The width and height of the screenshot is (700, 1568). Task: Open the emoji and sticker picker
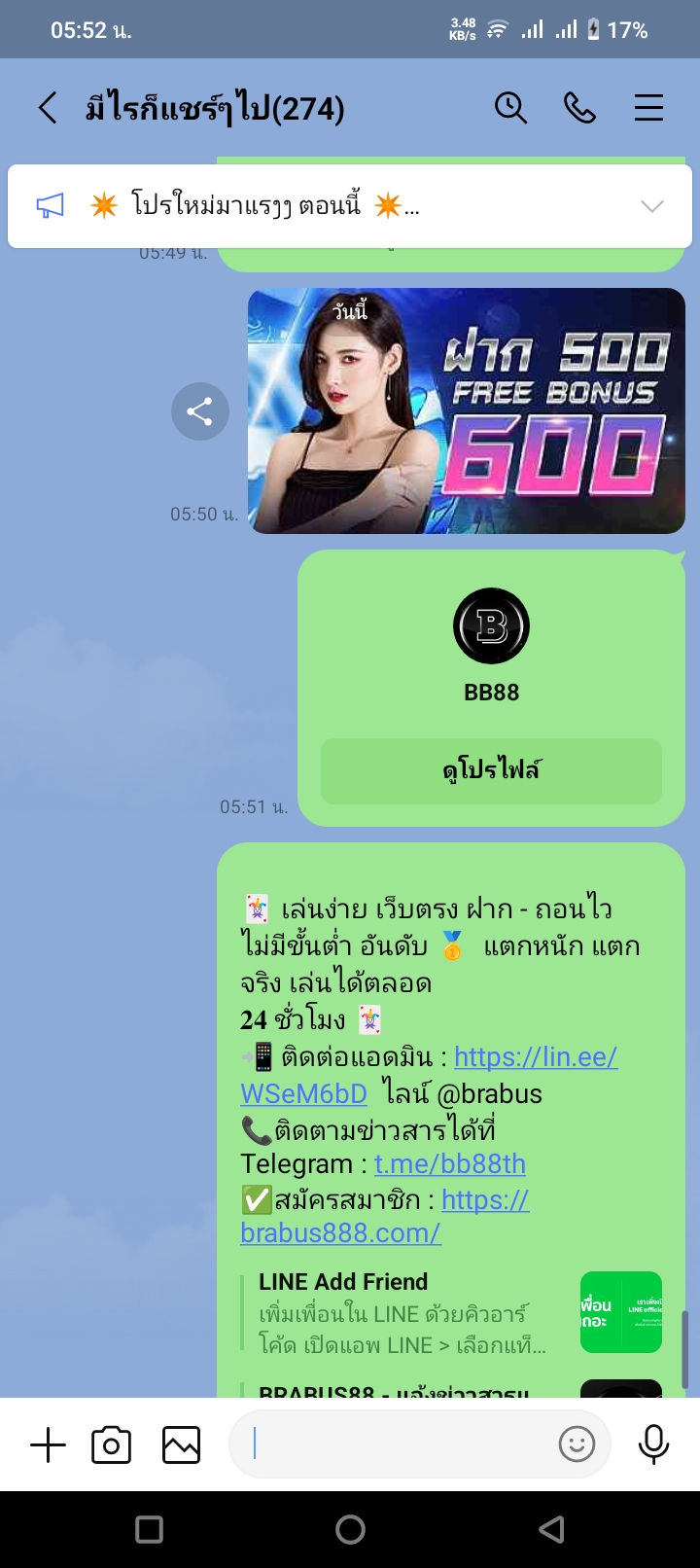(577, 1444)
